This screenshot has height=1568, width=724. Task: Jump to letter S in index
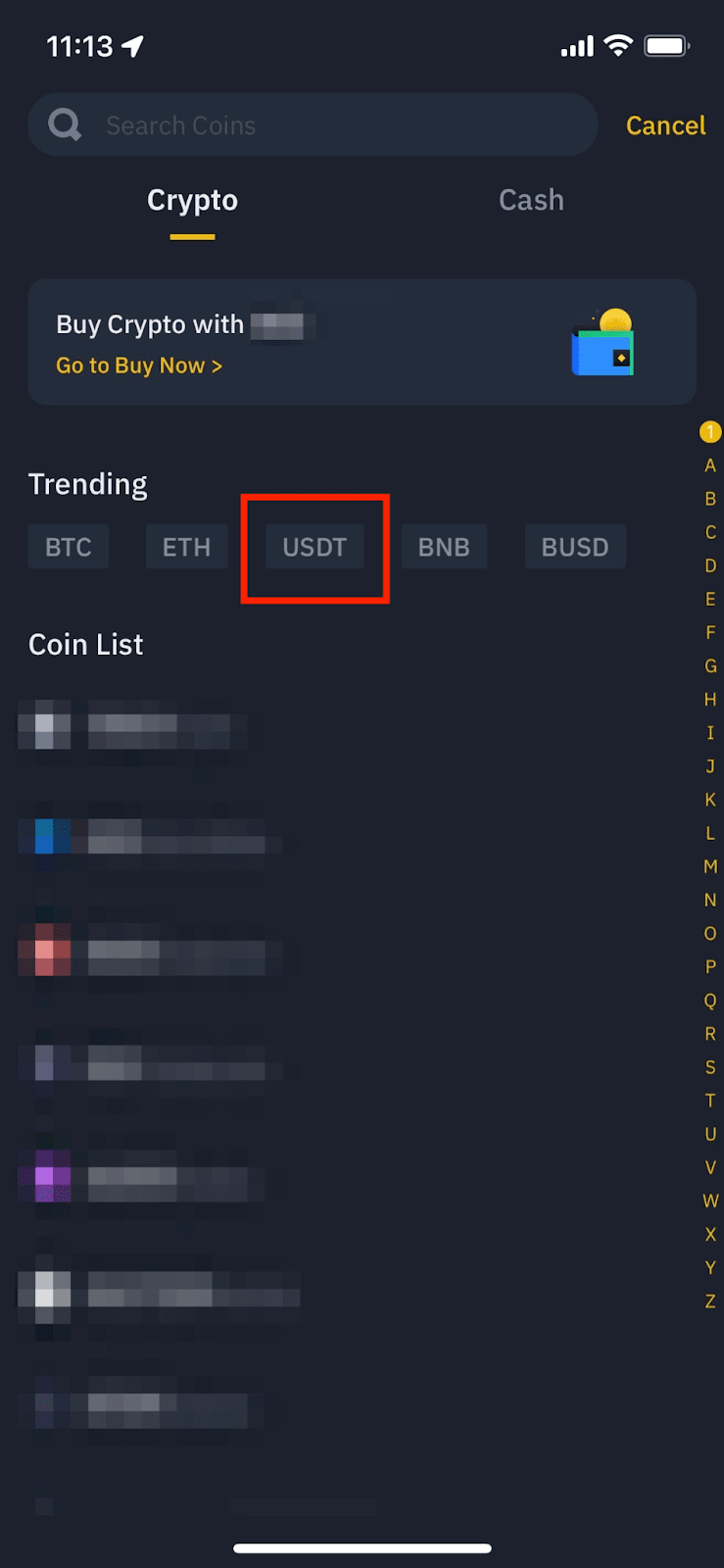[x=710, y=1067]
